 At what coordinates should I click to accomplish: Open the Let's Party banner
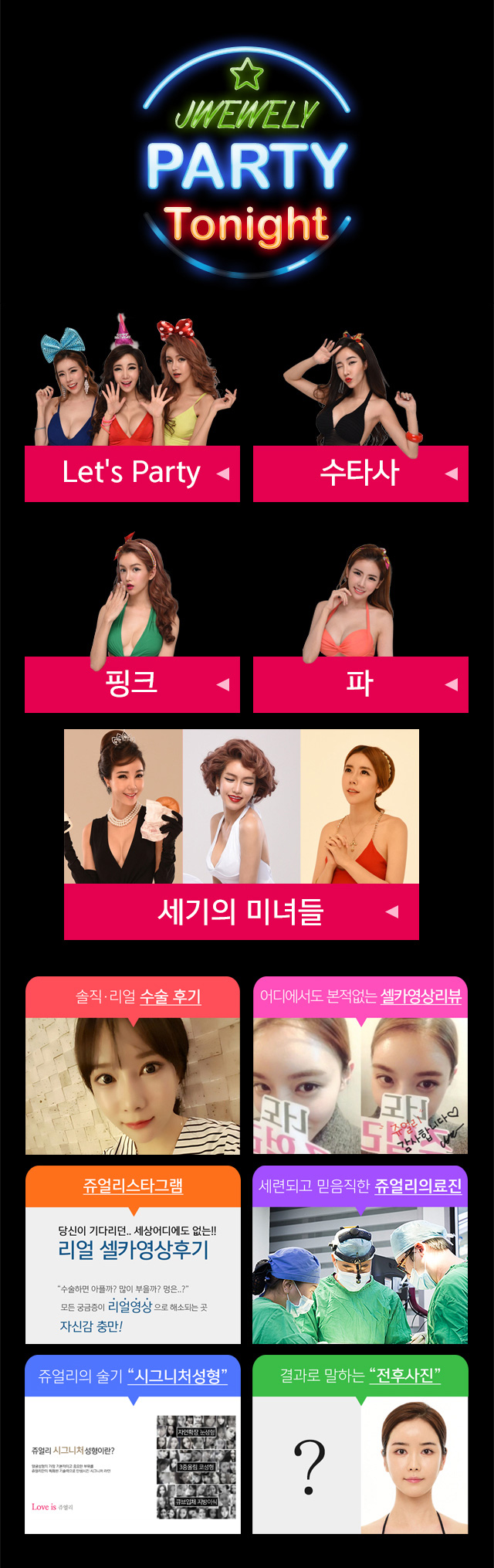pyautogui.click(x=132, y=473)
